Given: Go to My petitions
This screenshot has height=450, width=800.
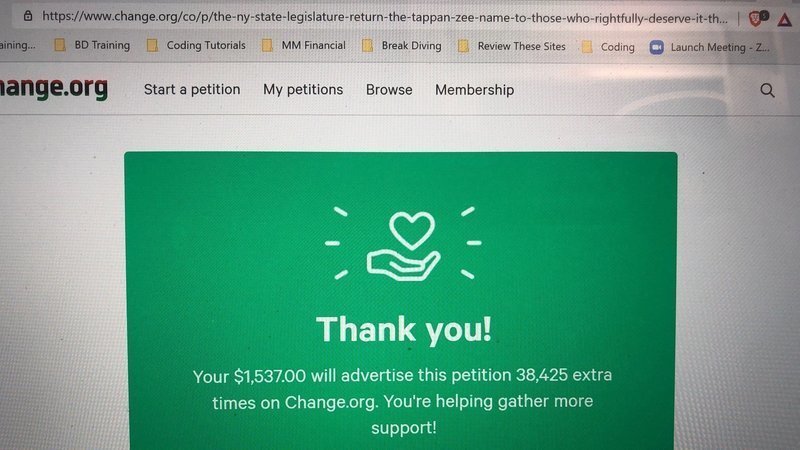Looking at the screenshot, I should [303, 90].
